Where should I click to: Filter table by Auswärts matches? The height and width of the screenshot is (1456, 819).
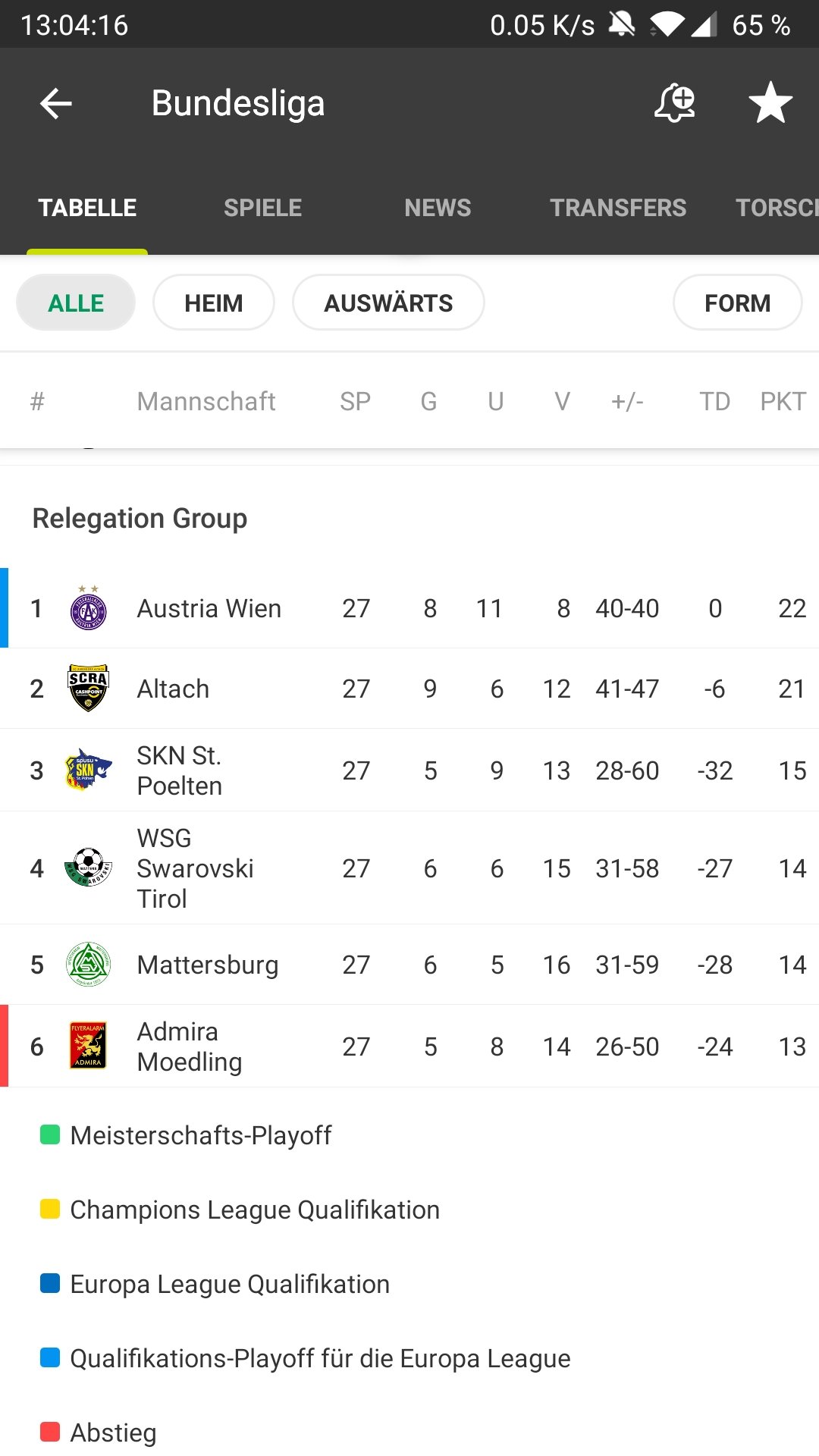click(x=388, y=303)
